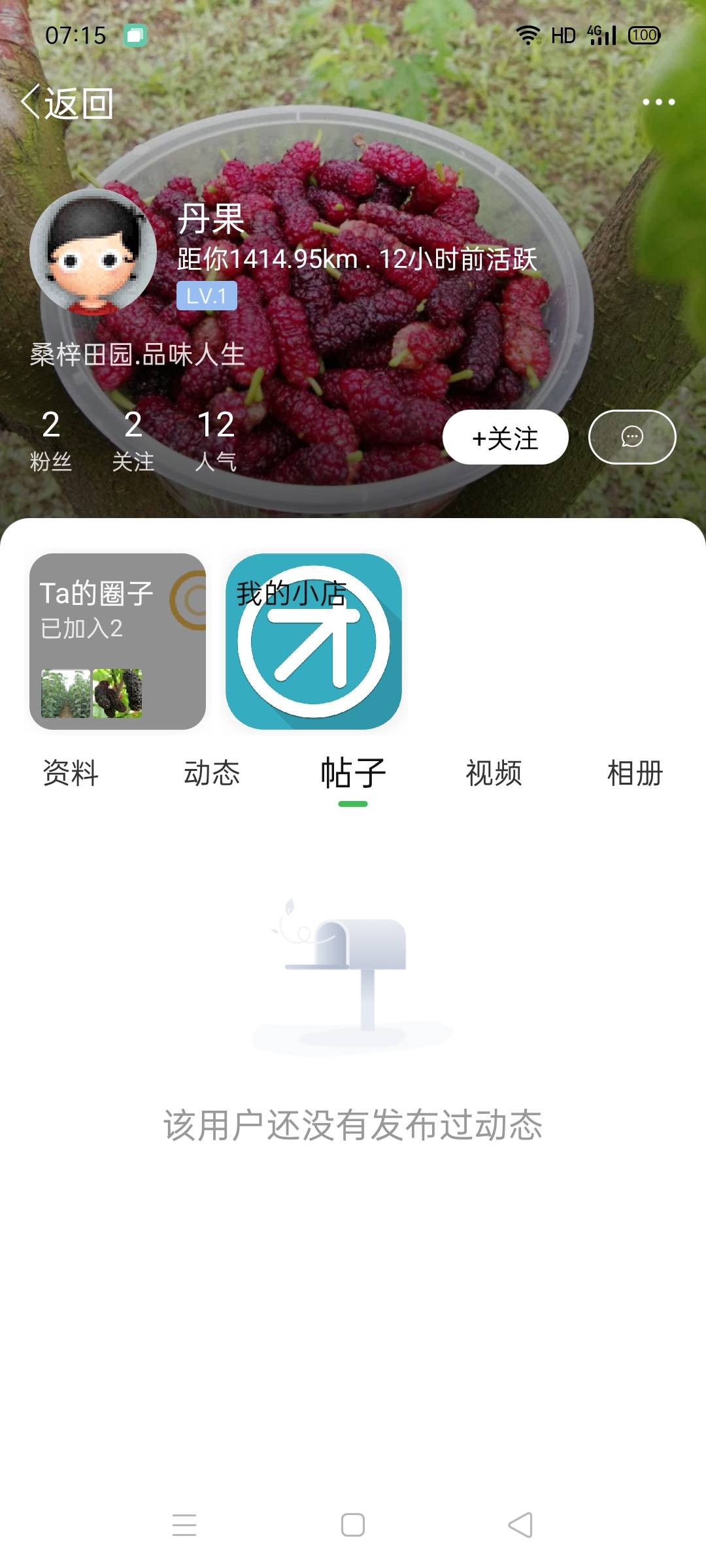Switch to the 资料 tab
Image resolution: width=706 pixels, height=1568 pixels.
[71, 773]
